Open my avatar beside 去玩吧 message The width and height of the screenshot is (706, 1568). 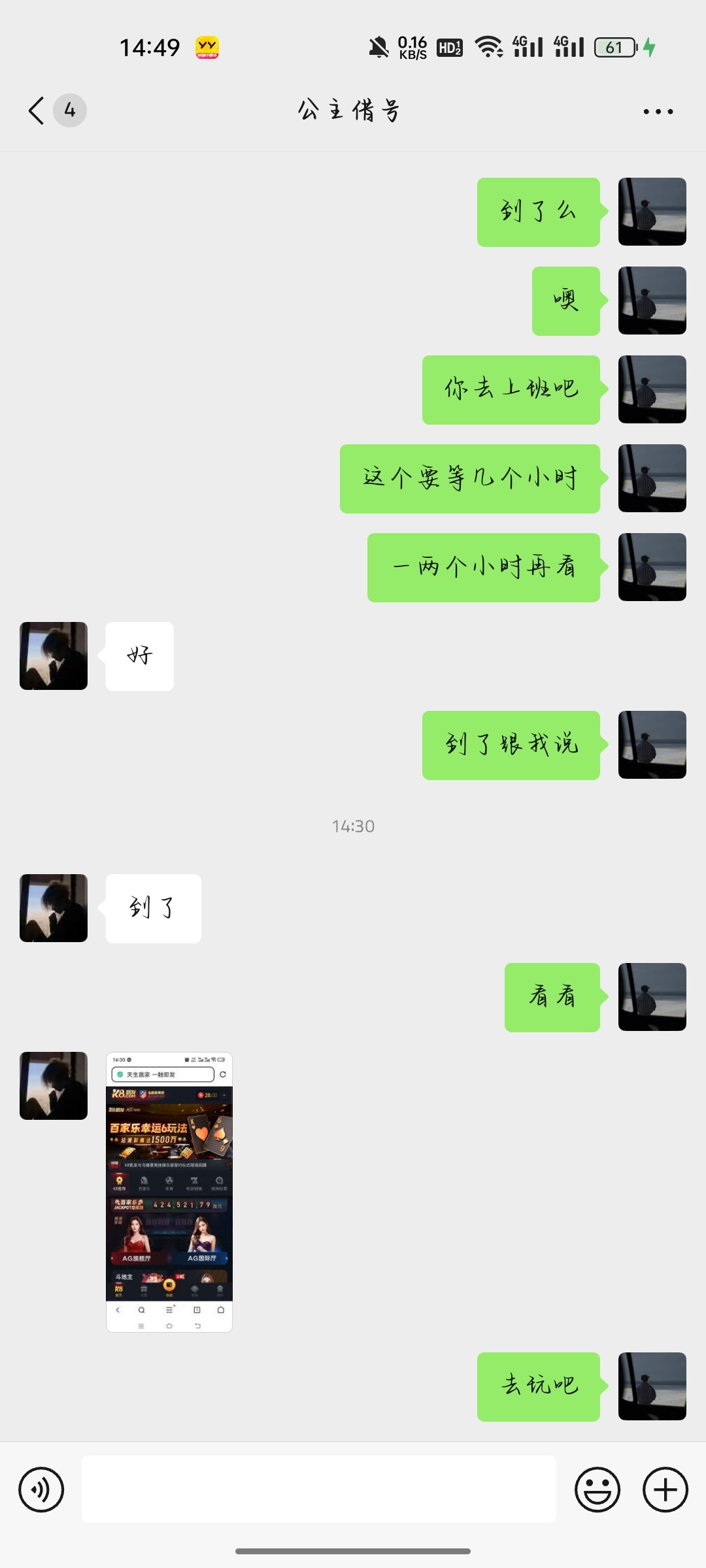pos(652,1386)
